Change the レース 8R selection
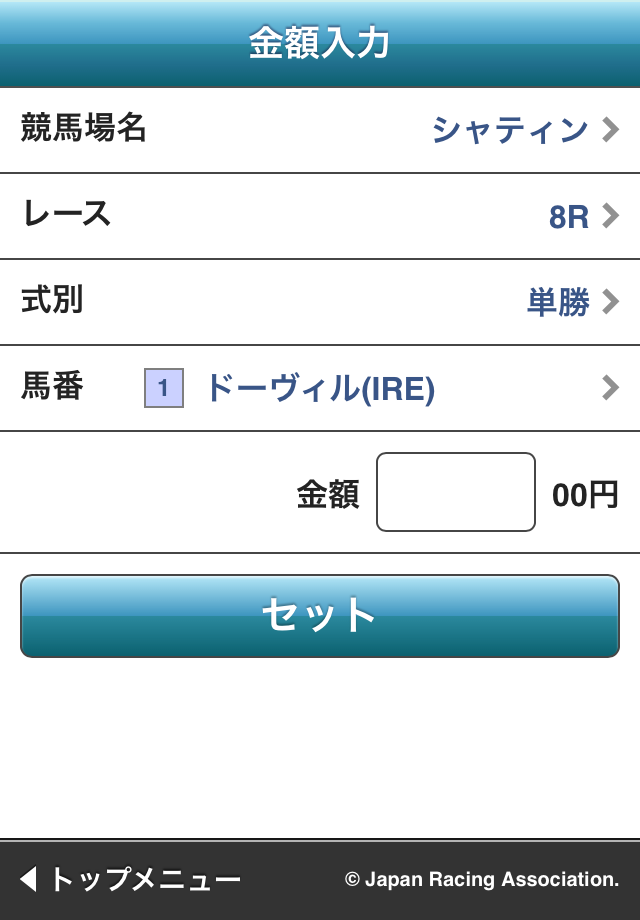 click(x=320, y=216)
